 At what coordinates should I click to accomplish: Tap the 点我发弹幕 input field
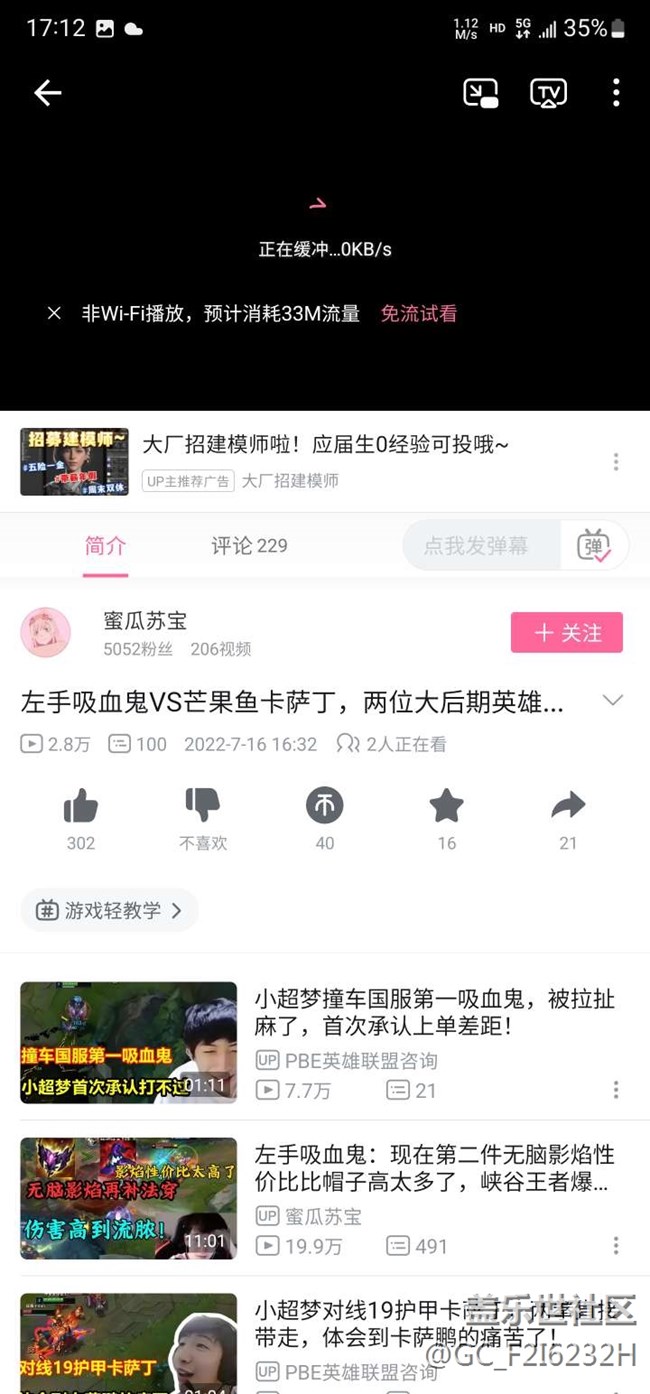tap(476, 546)
